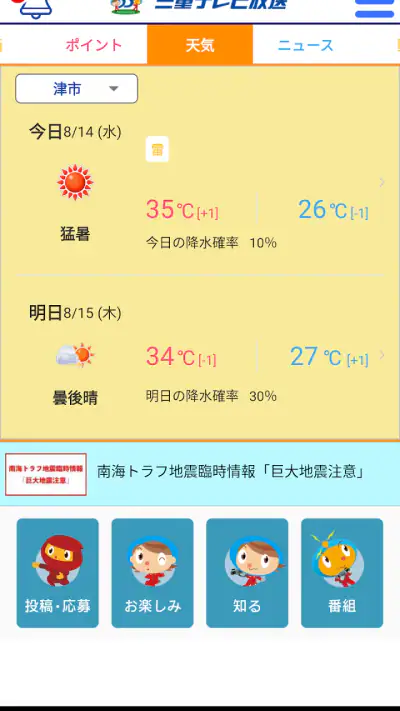Open the 南海トラフ地震臨時情報 banner
The height and width of the screenshot is (711, 400).
[x=200, y=473]
